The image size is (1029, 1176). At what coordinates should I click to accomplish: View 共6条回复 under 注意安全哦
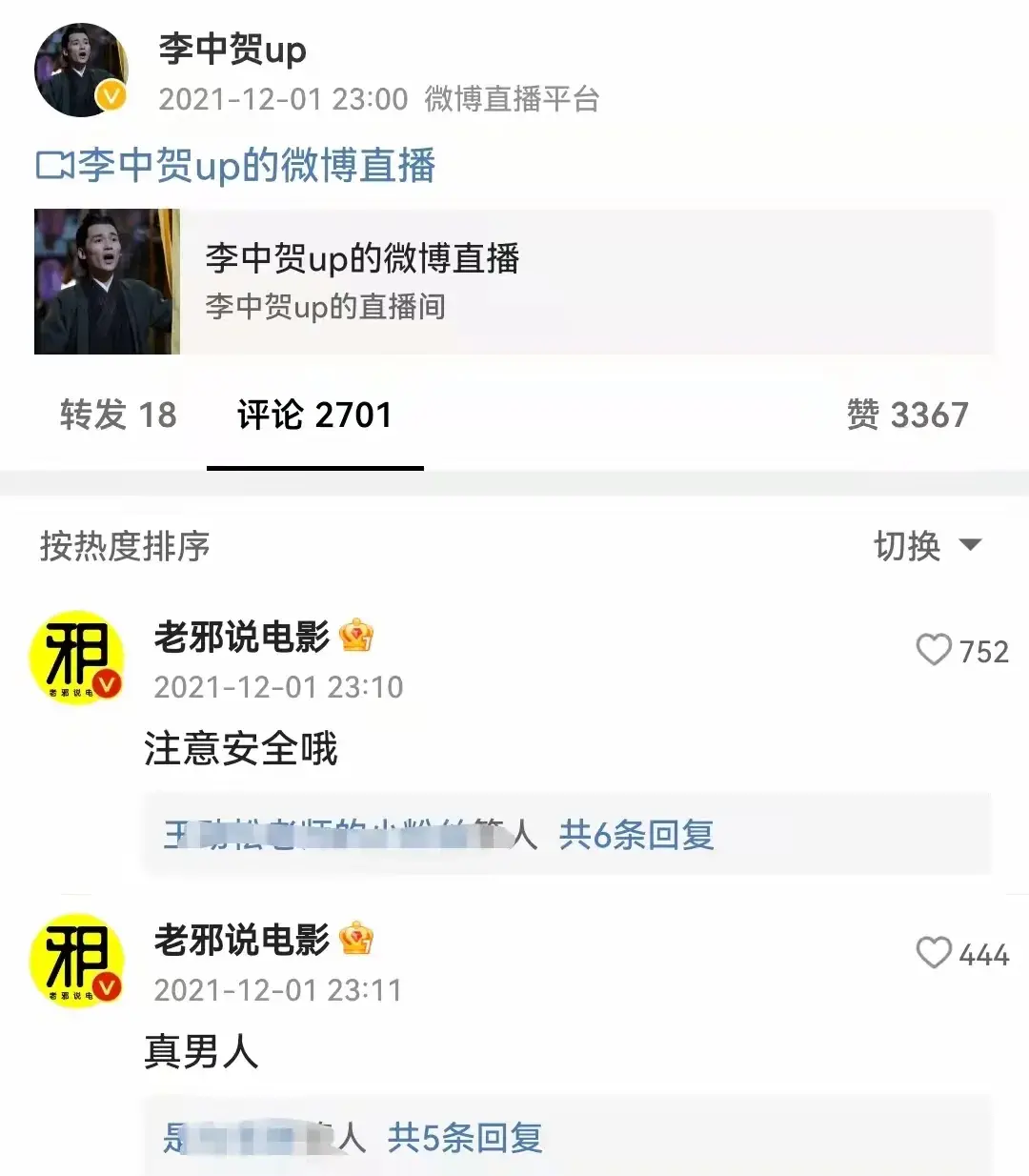[x=636, y=836]
